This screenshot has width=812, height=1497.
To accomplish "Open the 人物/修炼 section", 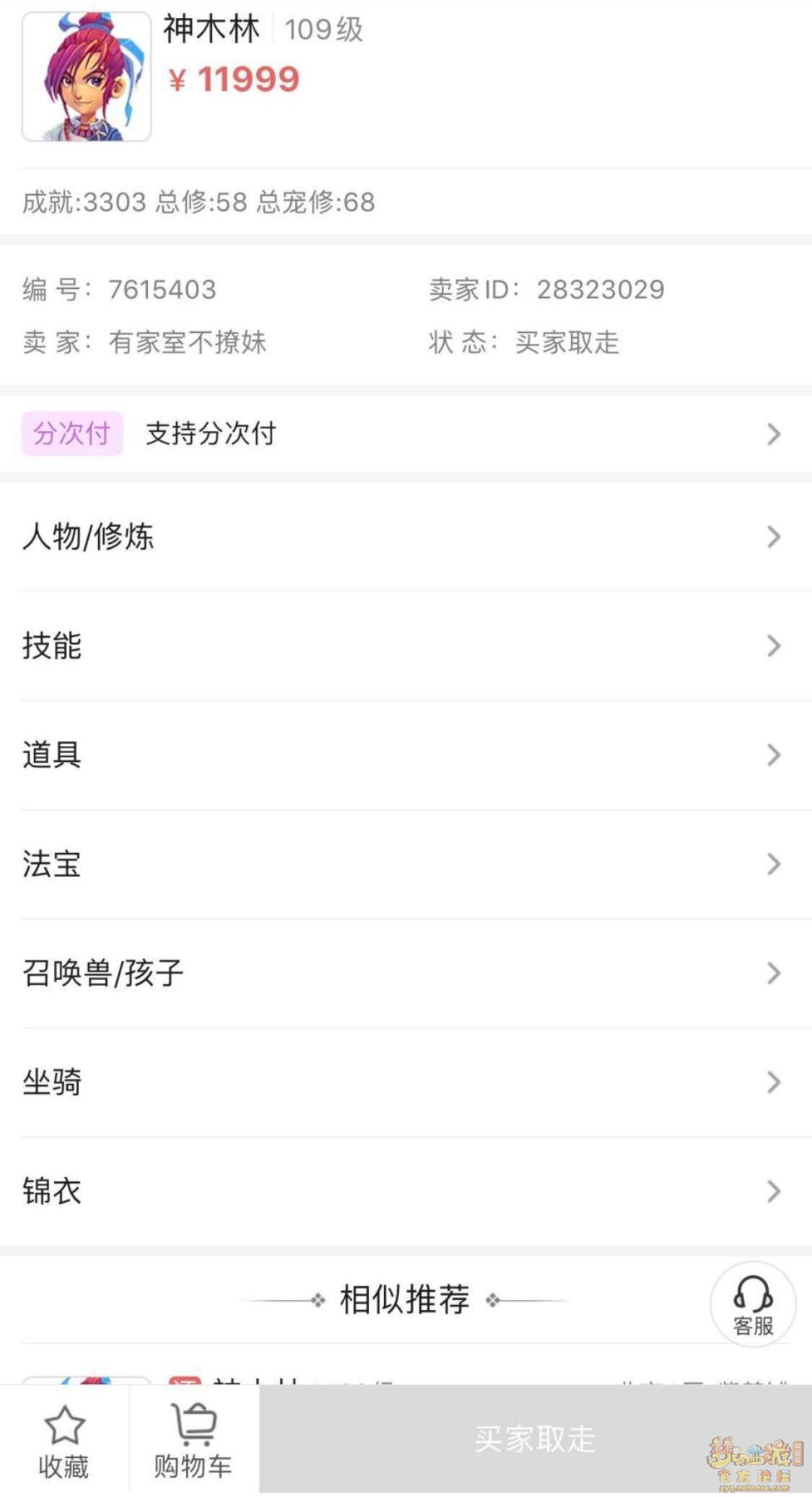I will point(404,537).
